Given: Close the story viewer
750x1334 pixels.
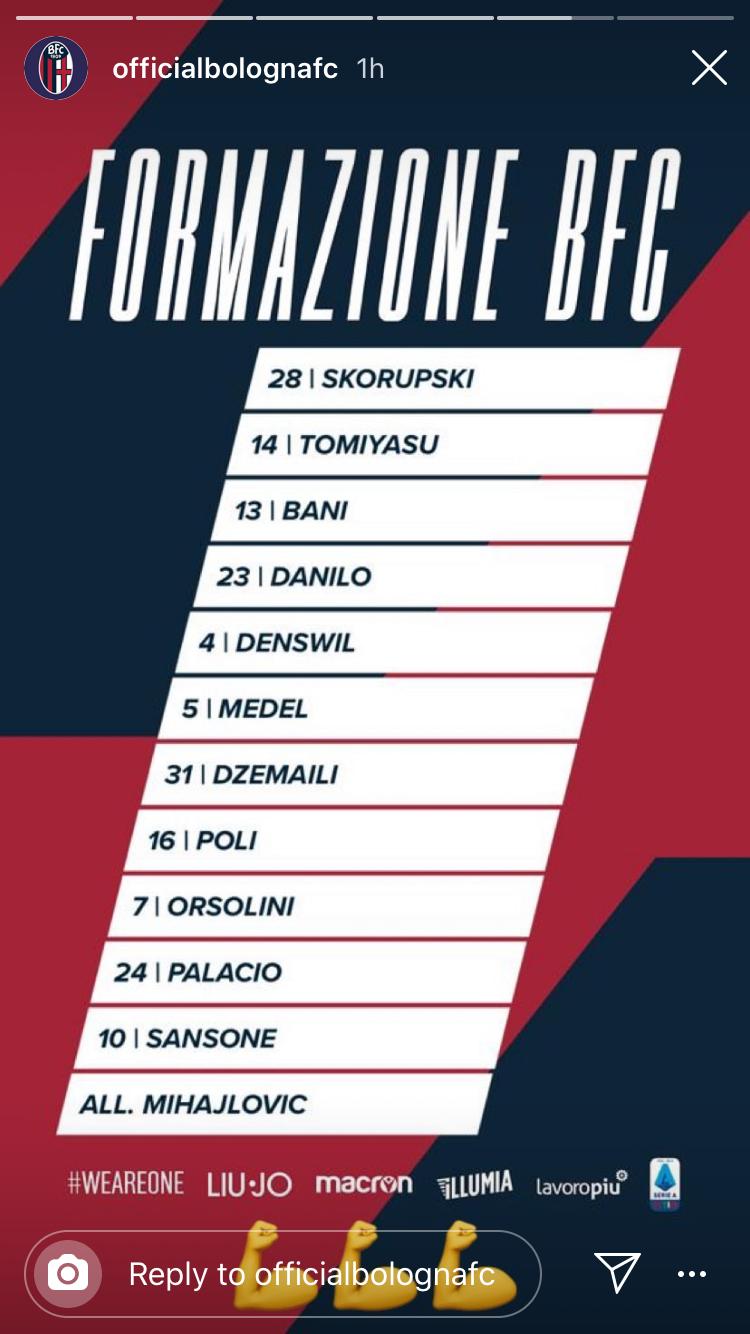Looking at the screenshot, I should point(709,68).
